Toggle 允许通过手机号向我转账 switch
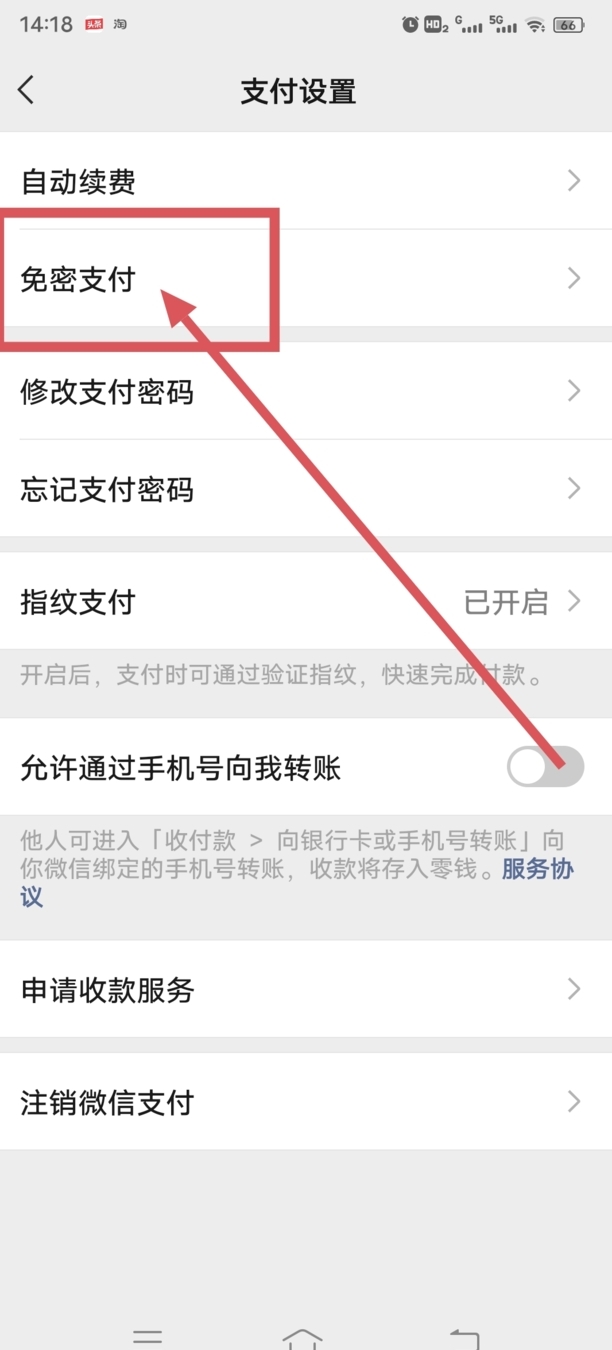612x1350 pixels. 545,767
